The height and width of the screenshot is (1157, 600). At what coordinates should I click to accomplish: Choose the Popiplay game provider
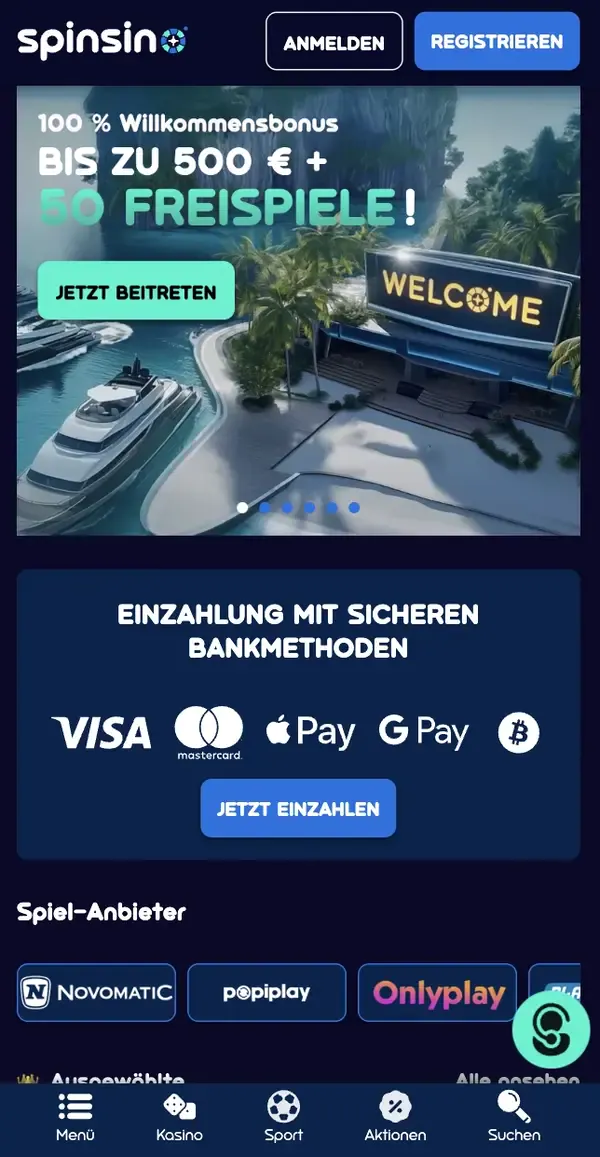point(266,992)
